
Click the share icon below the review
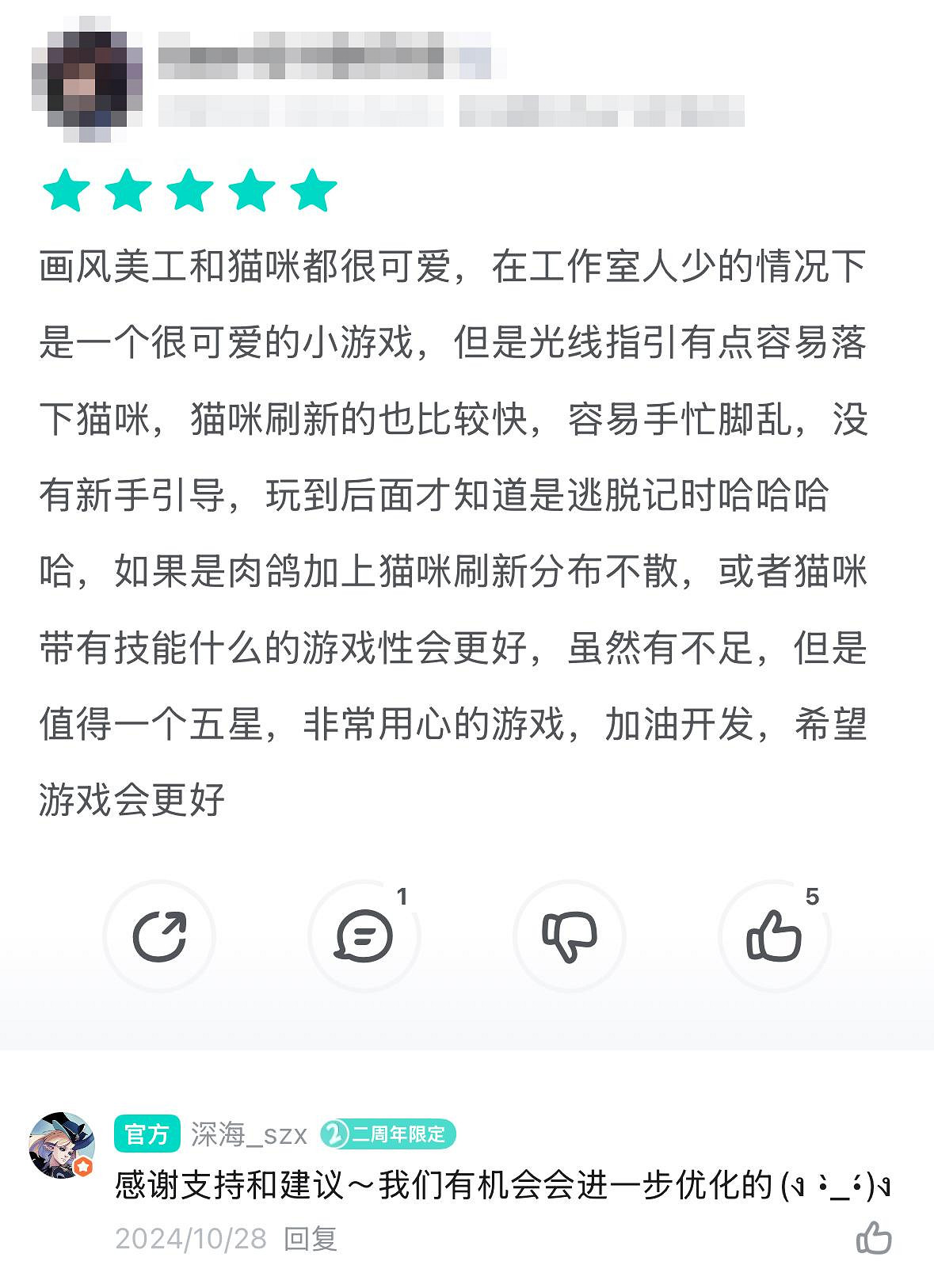pyautogui.click(x=160, y=936)
